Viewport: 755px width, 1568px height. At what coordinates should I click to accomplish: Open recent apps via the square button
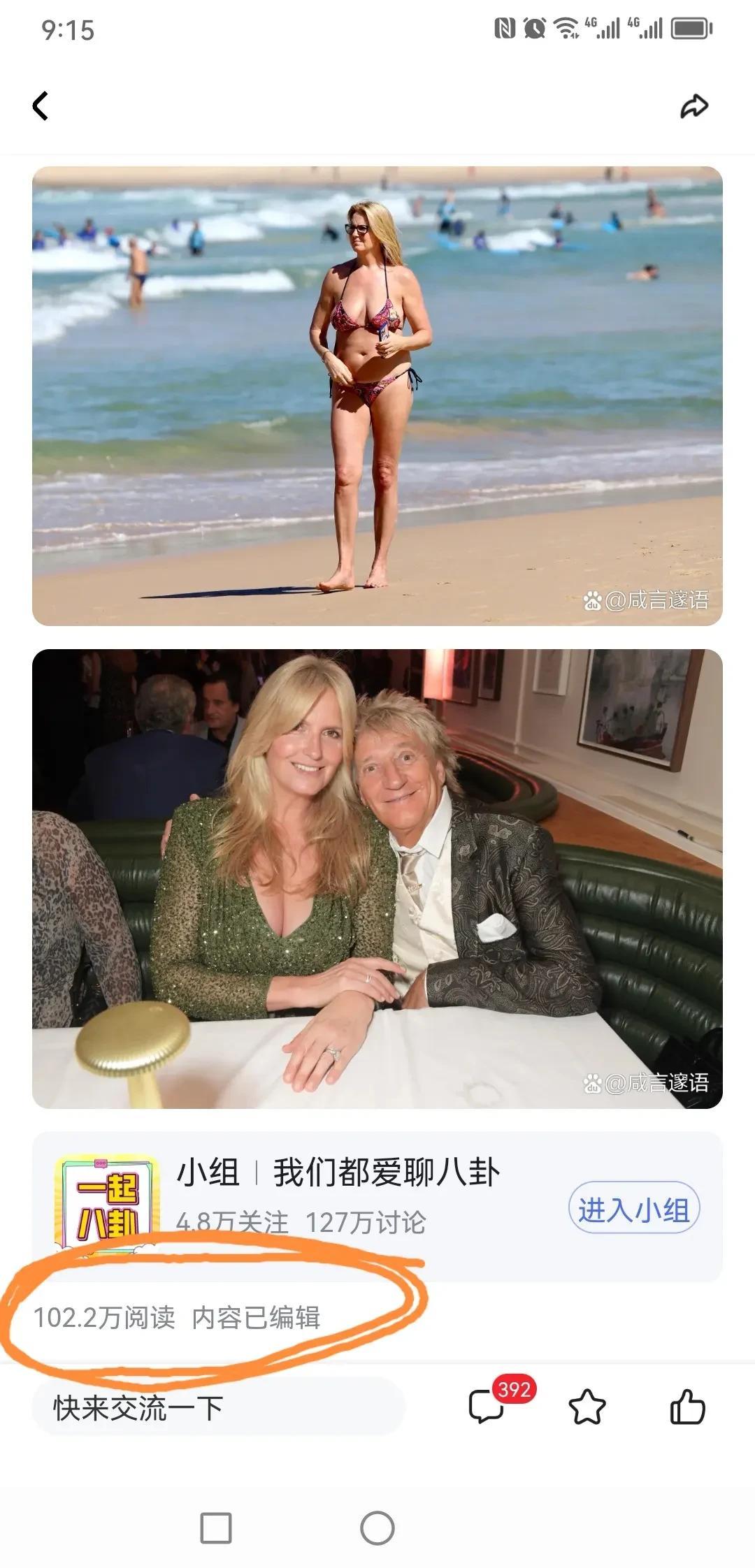(216, 1527)
